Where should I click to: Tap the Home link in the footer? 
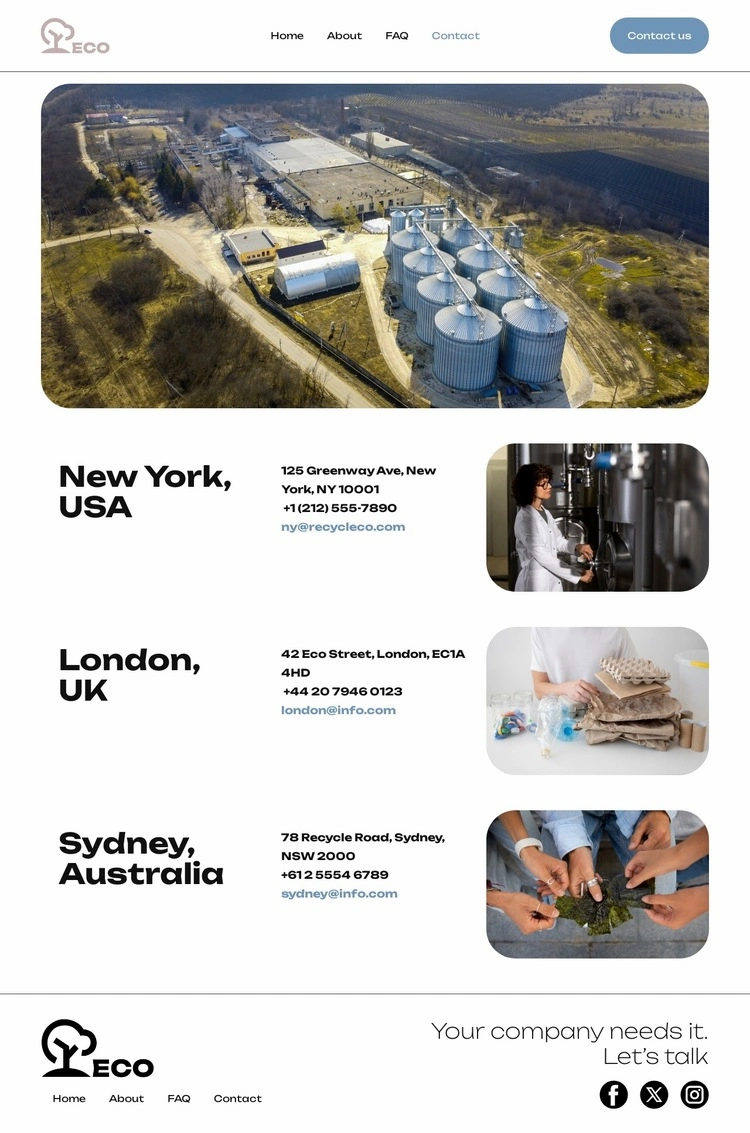point(69,1099)
